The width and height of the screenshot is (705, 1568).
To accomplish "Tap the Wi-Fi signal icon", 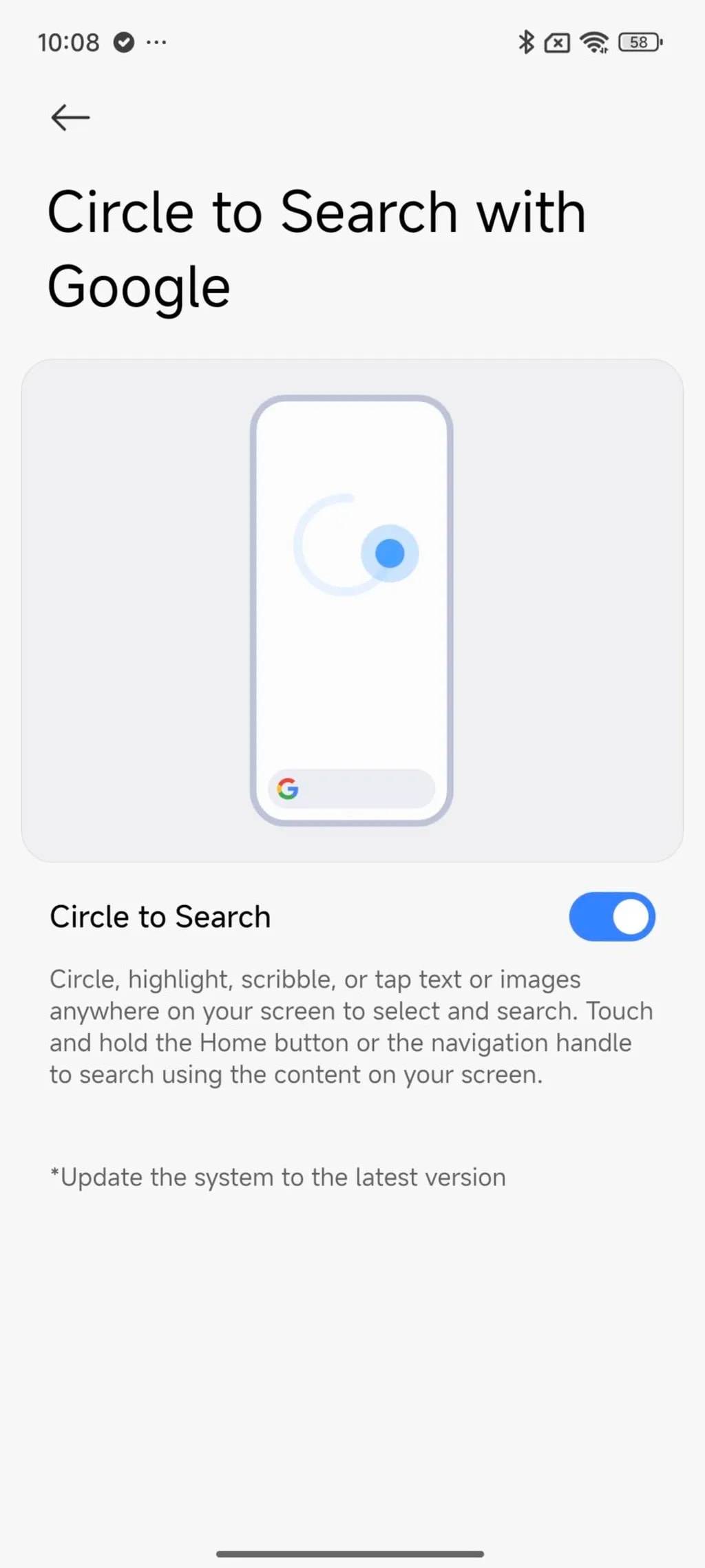I will point(594,42).
